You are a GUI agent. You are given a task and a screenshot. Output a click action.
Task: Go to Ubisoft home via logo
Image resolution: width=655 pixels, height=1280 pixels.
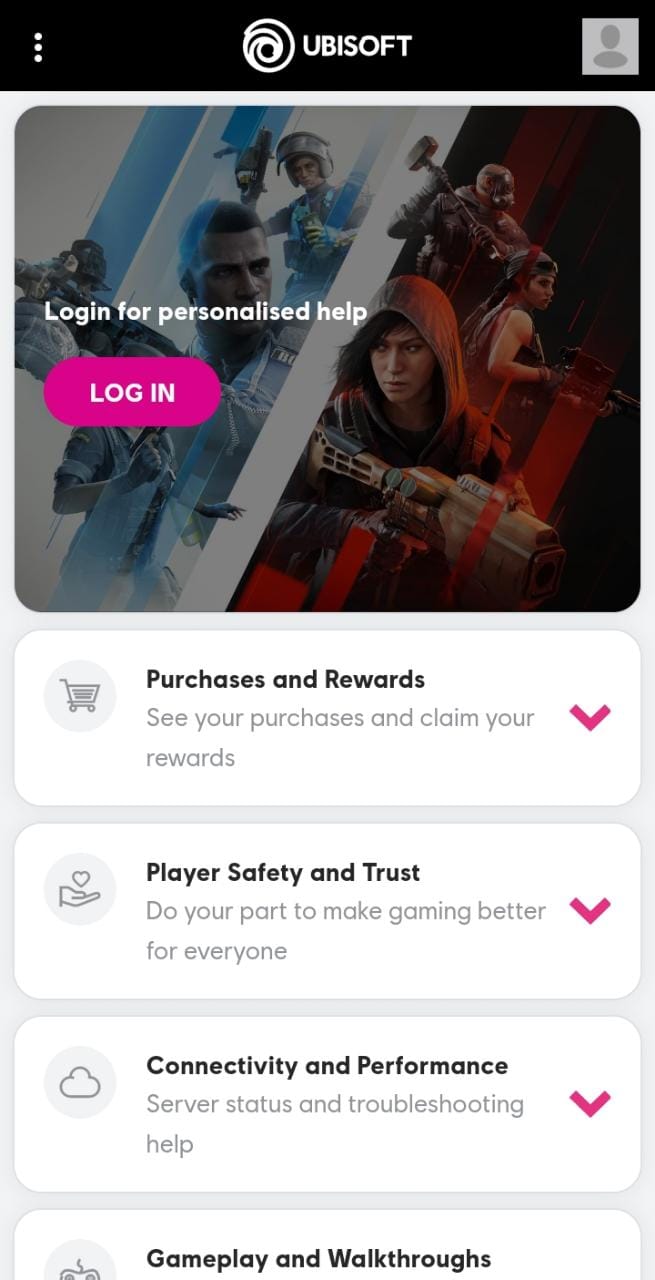[x=327, y=46]
